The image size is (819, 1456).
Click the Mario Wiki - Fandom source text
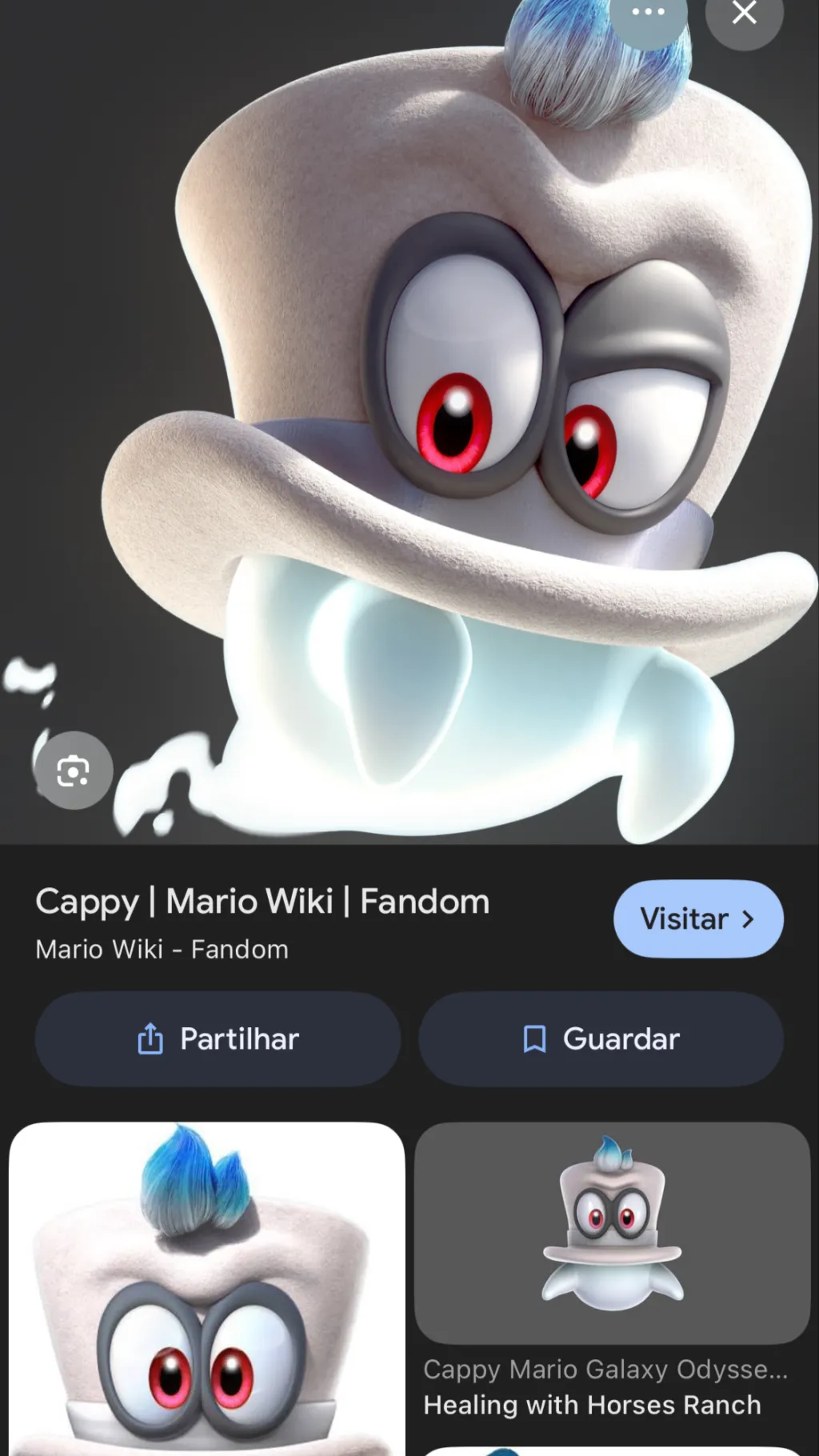point(161,950)
